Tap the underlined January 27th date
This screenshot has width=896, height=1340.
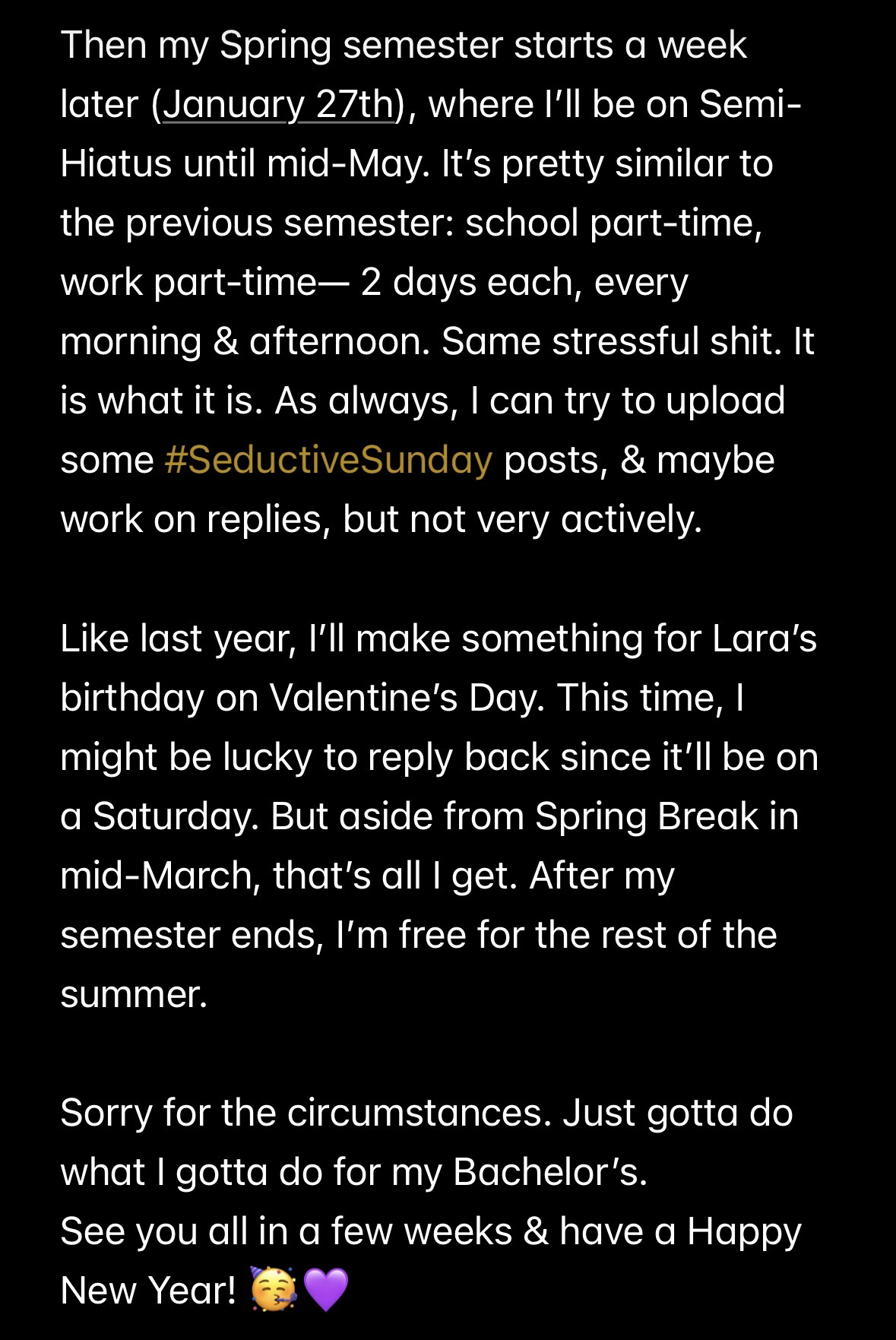tap(278, 104)
